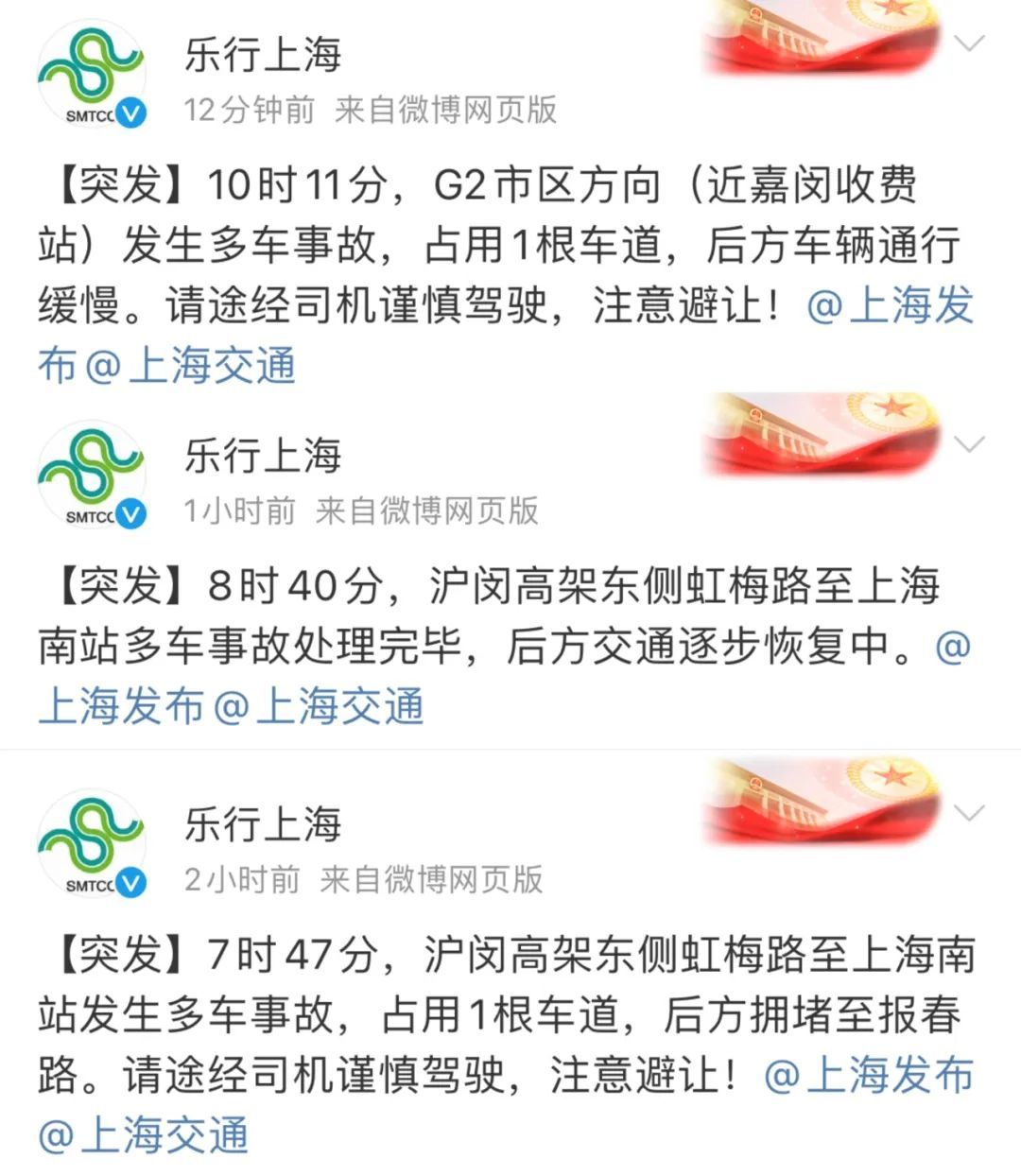Open dropdown menu on the 1小时前 post
Image resolution: width=1021 pixels, height=1176 pixels.
pyautogui.click(x=971, y=443)
